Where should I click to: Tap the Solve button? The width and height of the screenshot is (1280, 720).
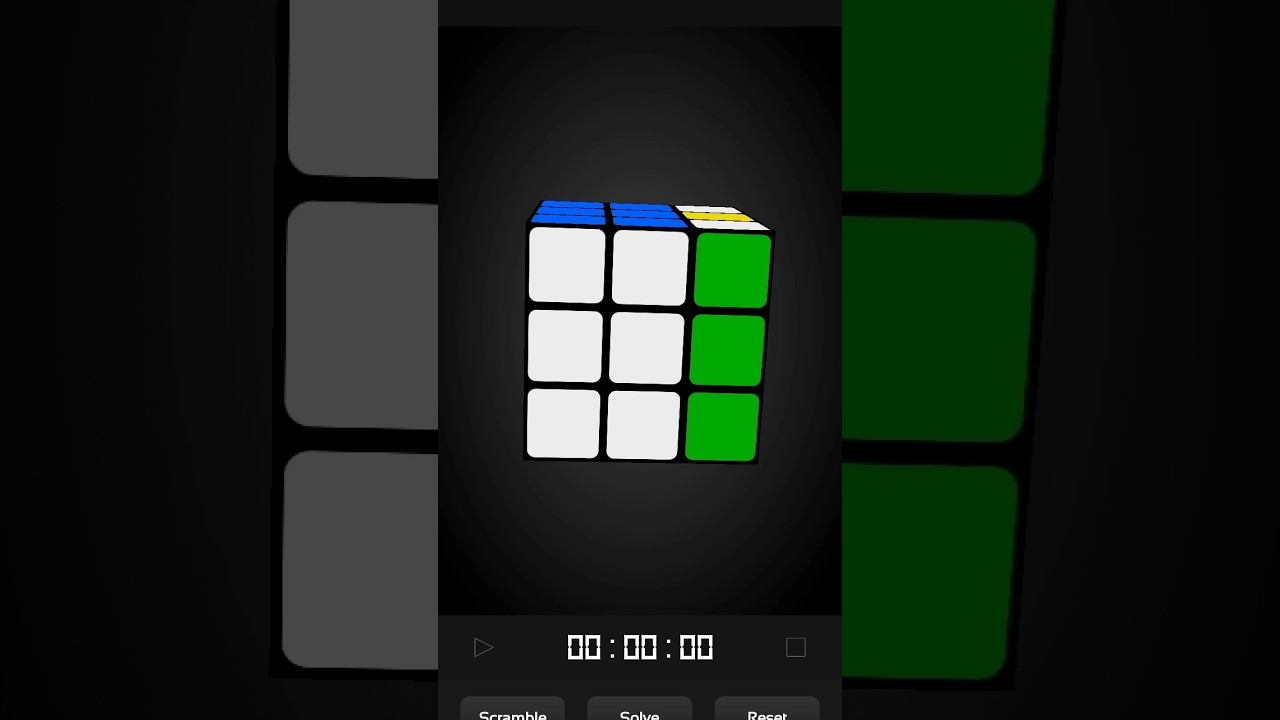point(640,711)
